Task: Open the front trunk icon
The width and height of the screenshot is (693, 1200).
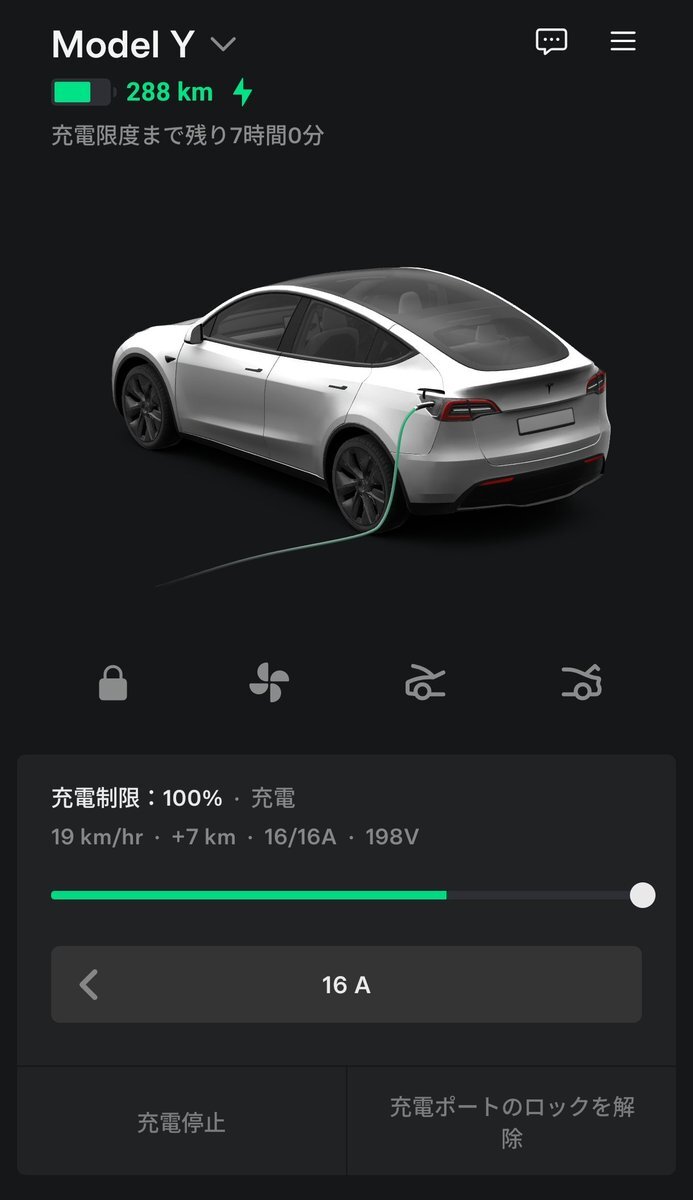Action: (425, 684)
